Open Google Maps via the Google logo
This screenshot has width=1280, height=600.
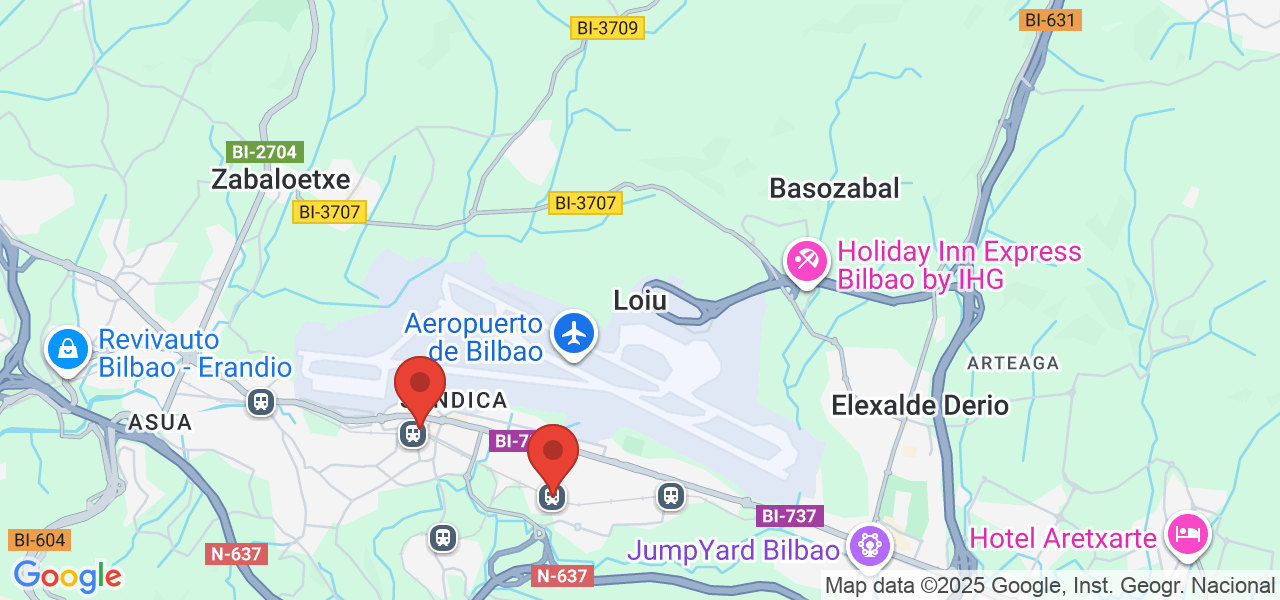tap(67, 576)
